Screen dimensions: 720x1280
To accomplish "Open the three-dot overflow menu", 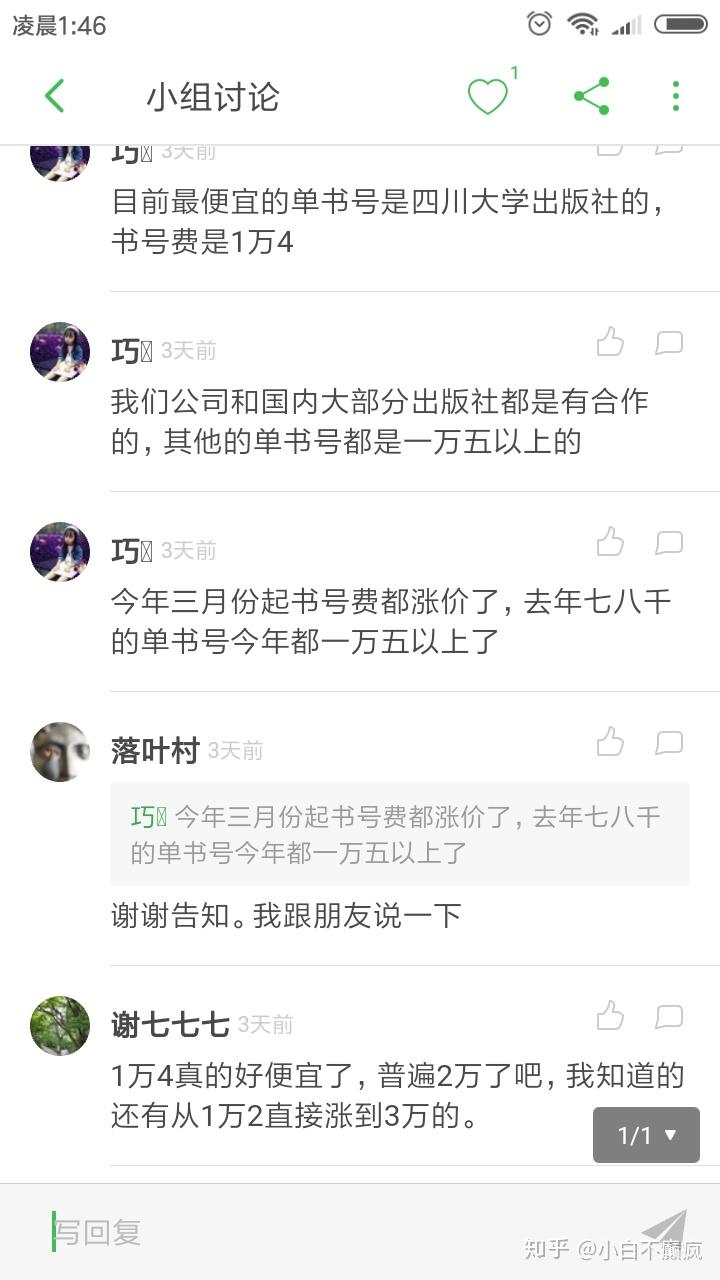I will point(676,97).
